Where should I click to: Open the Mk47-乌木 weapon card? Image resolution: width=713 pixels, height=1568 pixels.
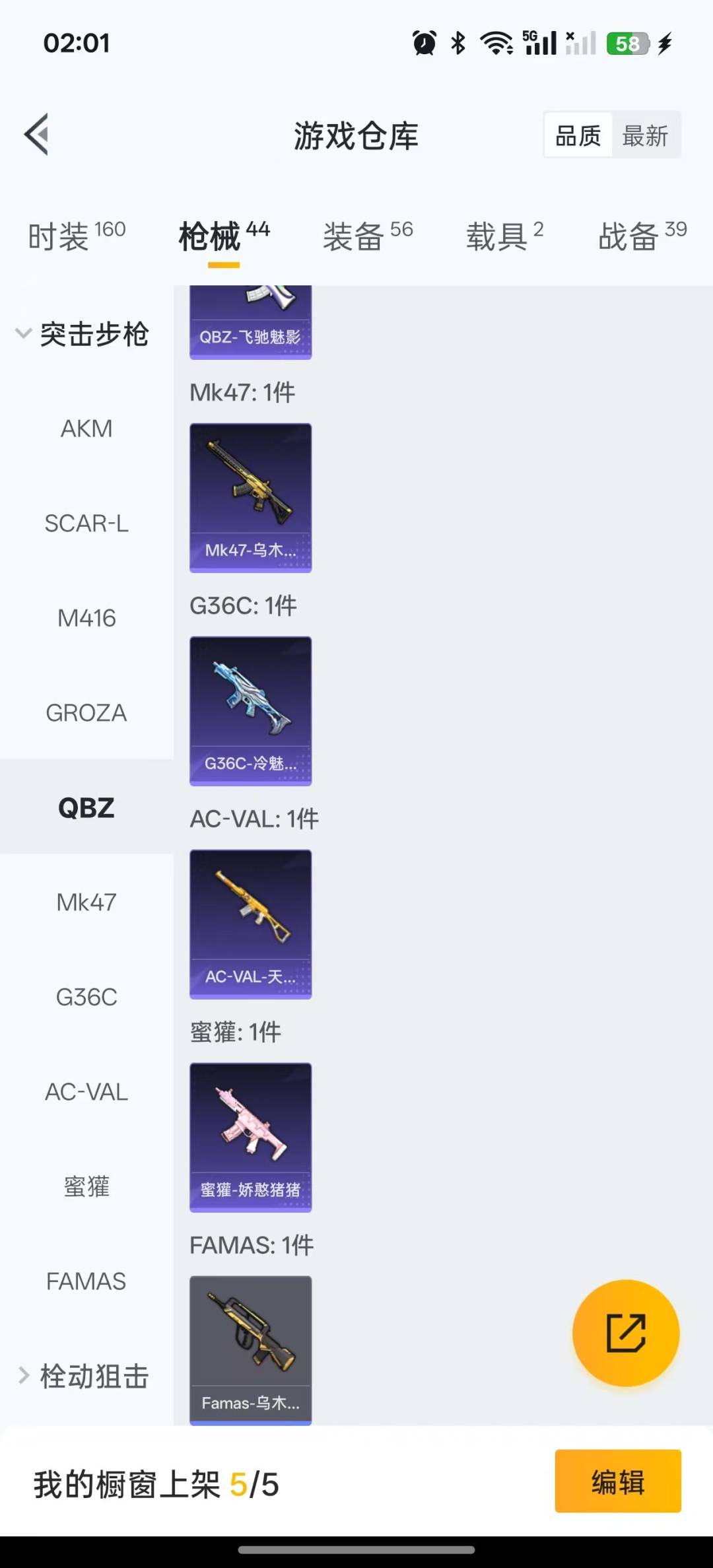click(250, 498)
